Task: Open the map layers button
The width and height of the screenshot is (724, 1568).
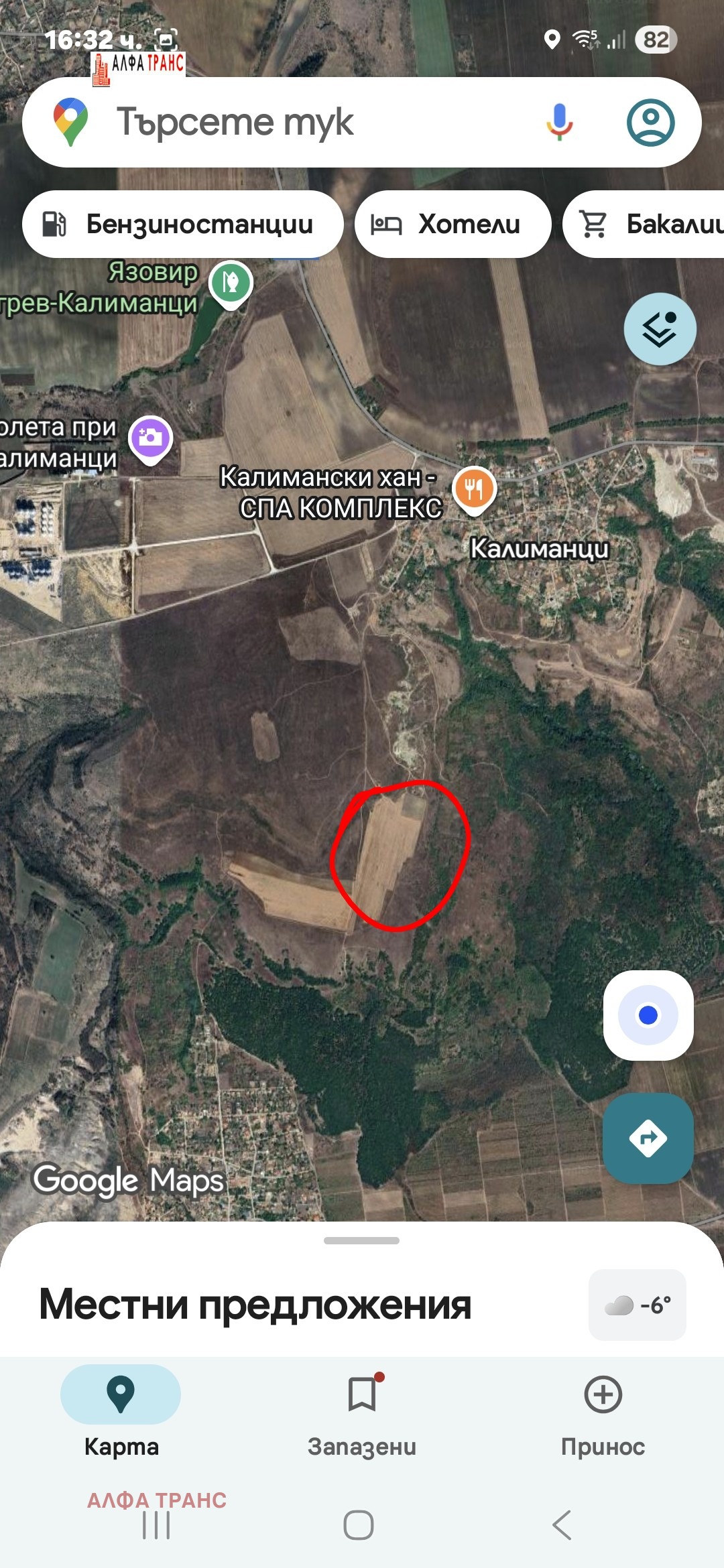Action: pos(660,329)
